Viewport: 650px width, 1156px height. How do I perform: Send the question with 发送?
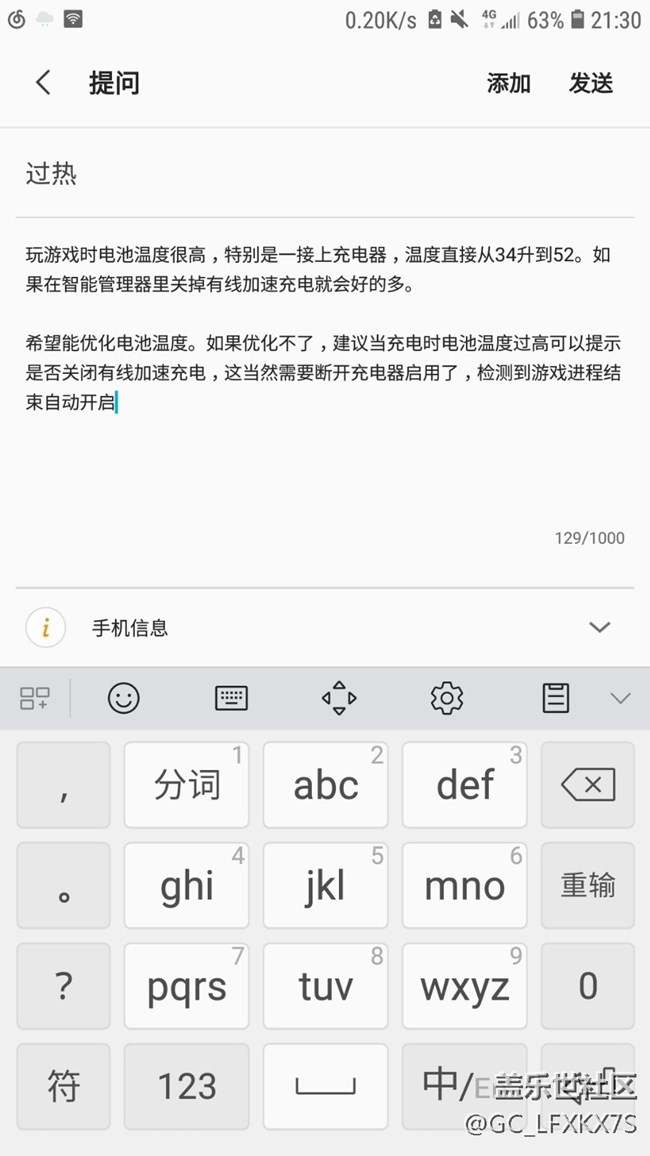coord(590,84)
